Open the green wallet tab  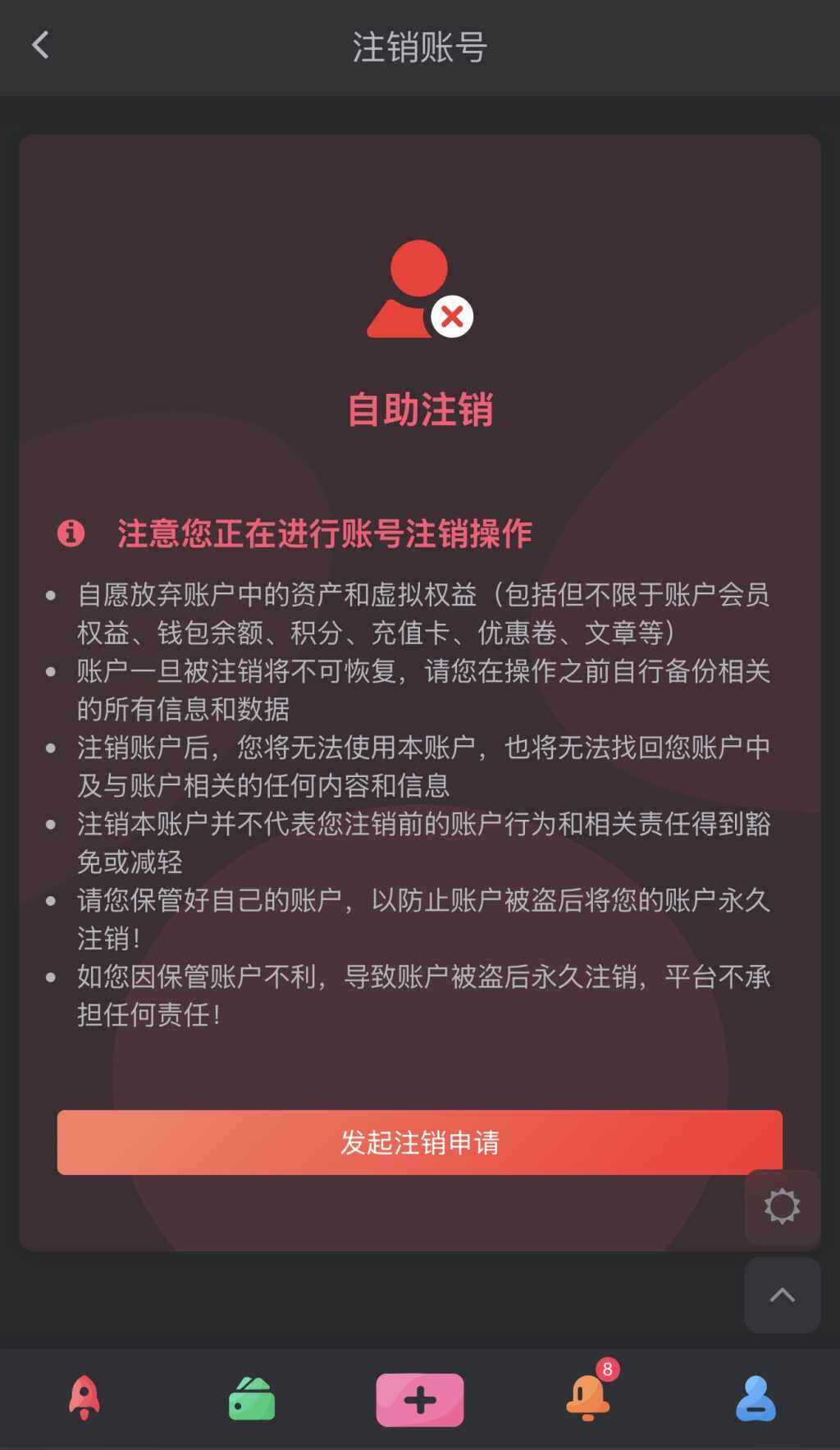pyautogui.click(x=252, y=1398)
